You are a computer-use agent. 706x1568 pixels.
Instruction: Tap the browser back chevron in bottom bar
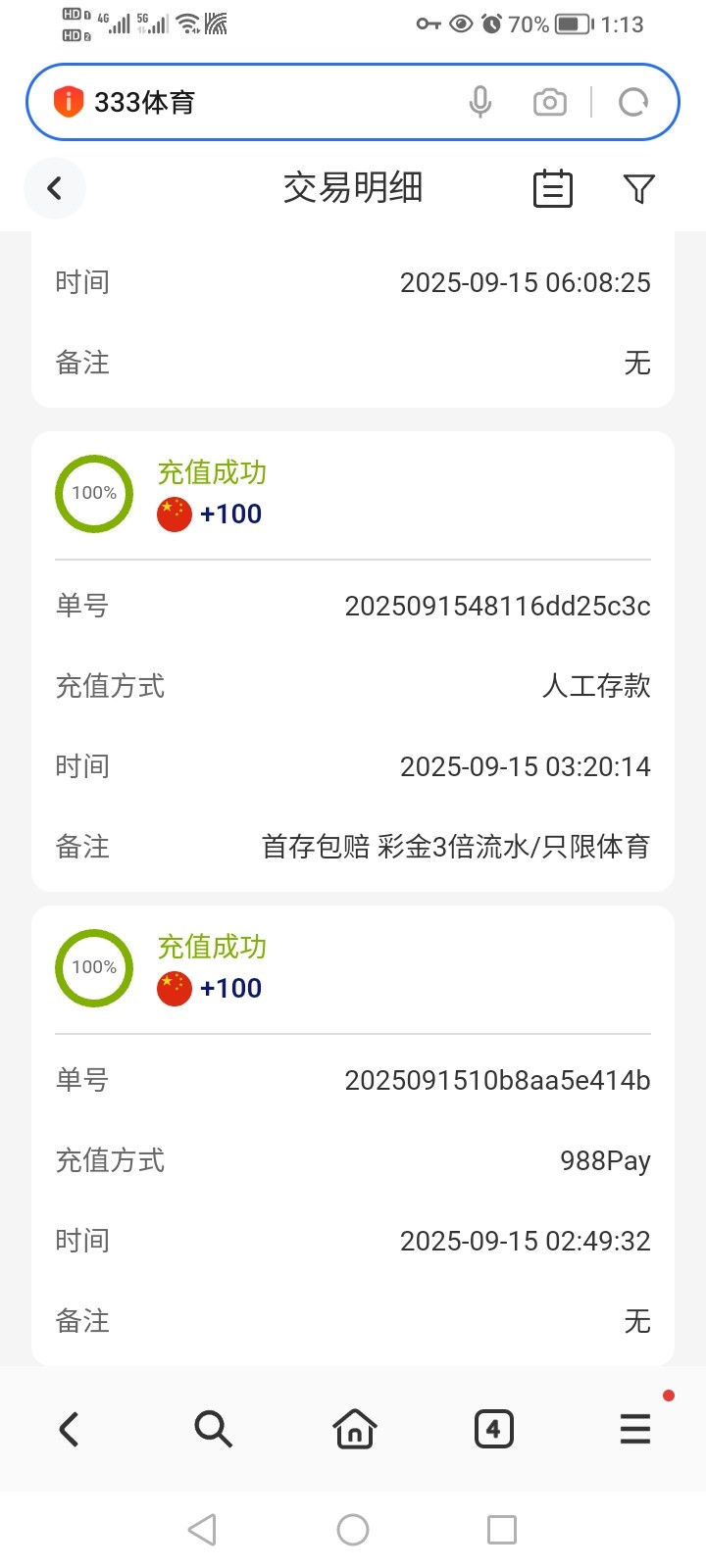69,1429
